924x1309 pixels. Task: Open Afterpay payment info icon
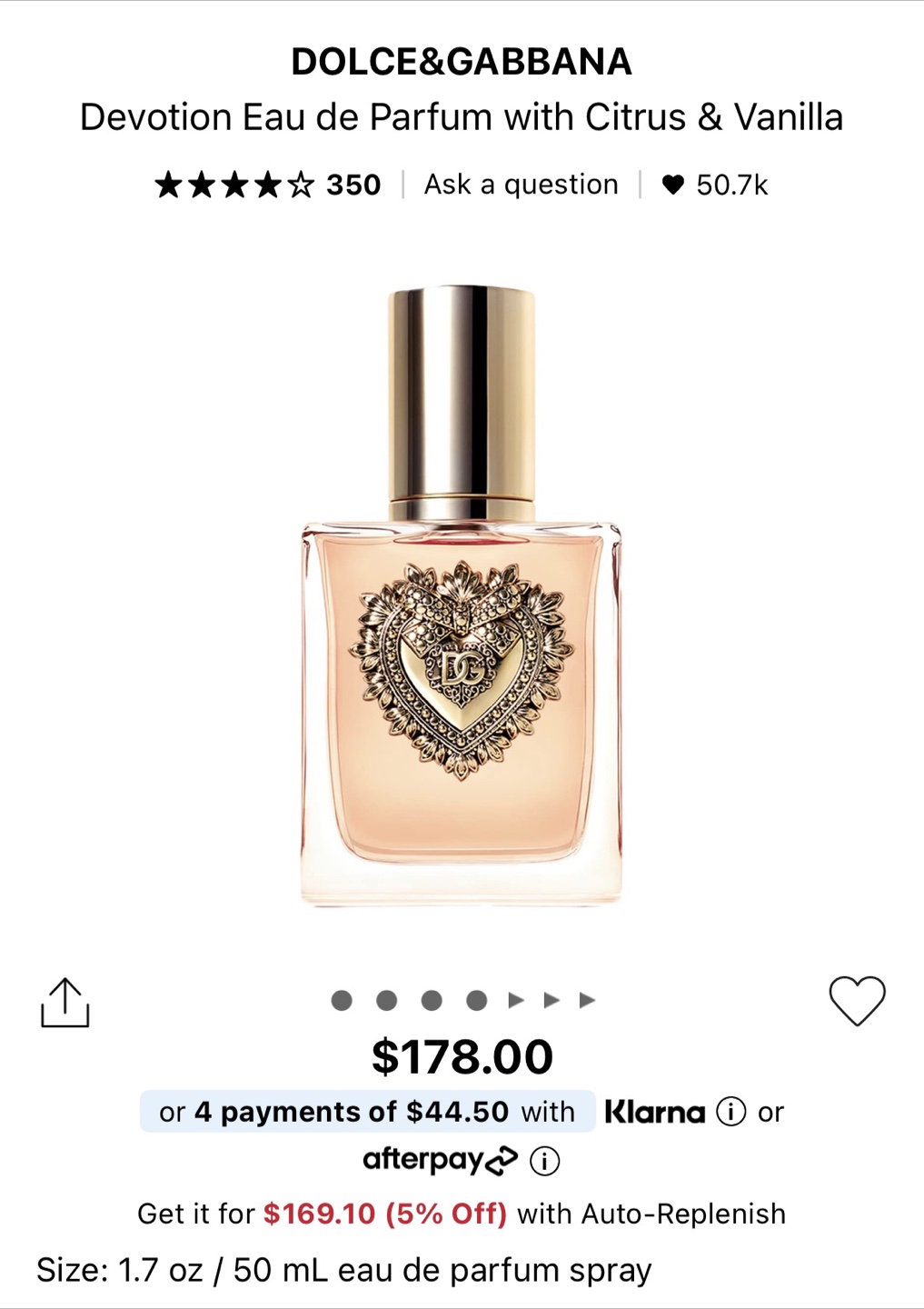click(x=544, y=1161)
